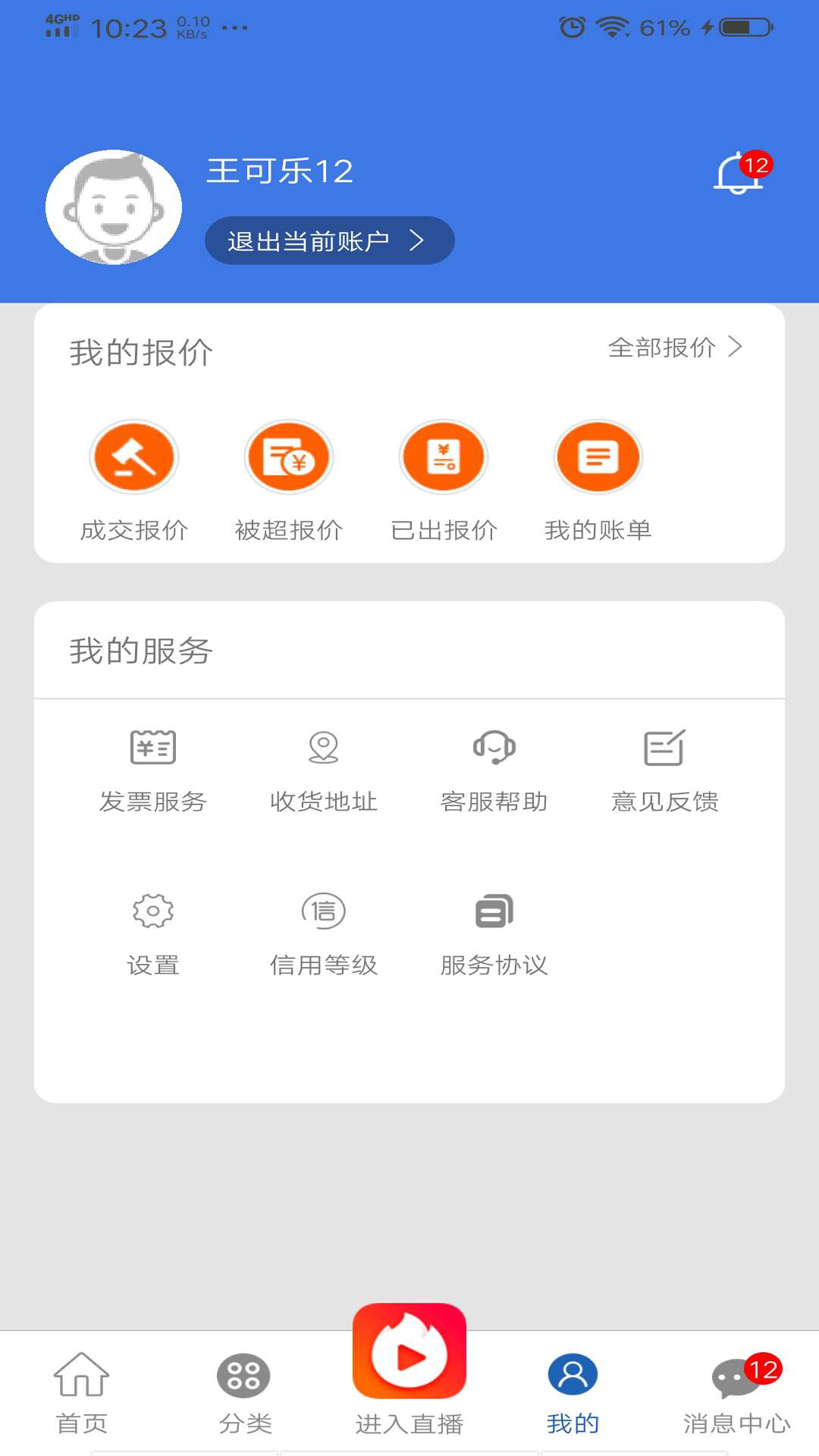Select 收货地址 address icon

point(324,747)
